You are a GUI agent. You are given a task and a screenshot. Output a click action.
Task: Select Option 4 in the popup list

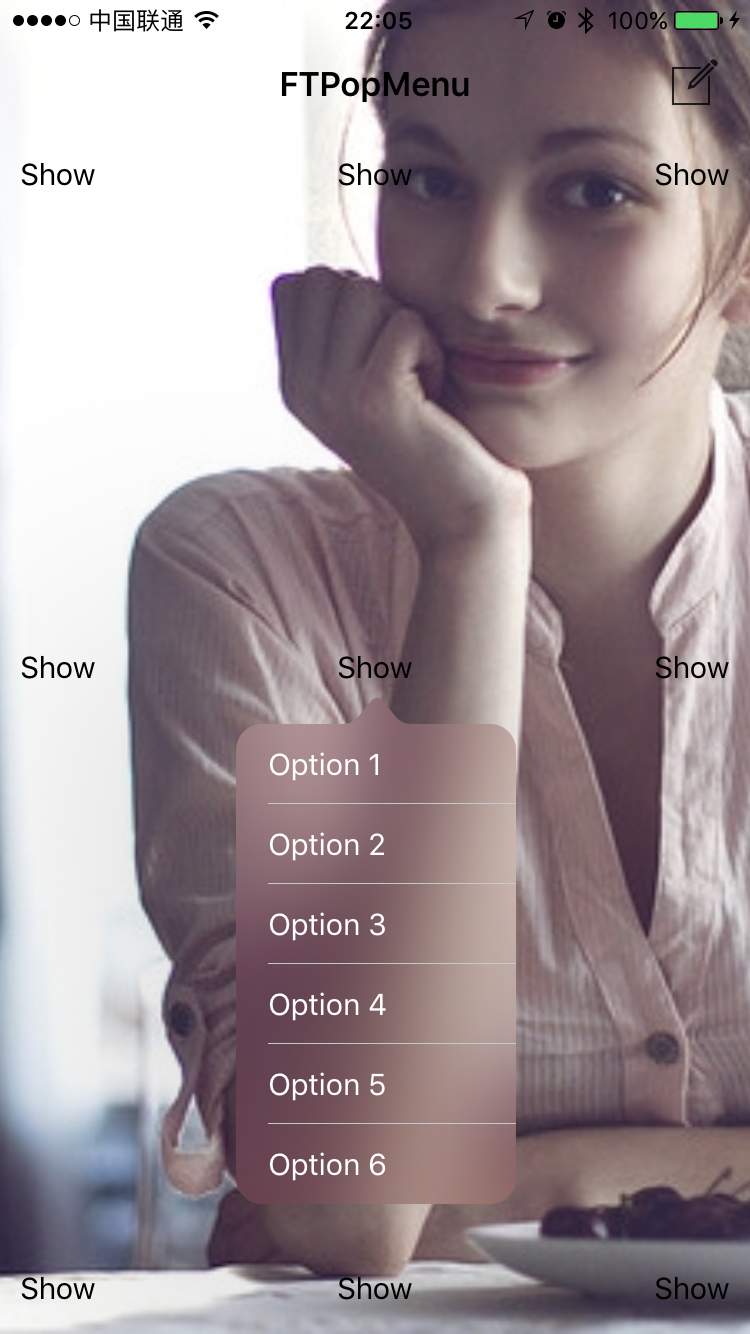pyautogui.click(x=375, y=1005)
